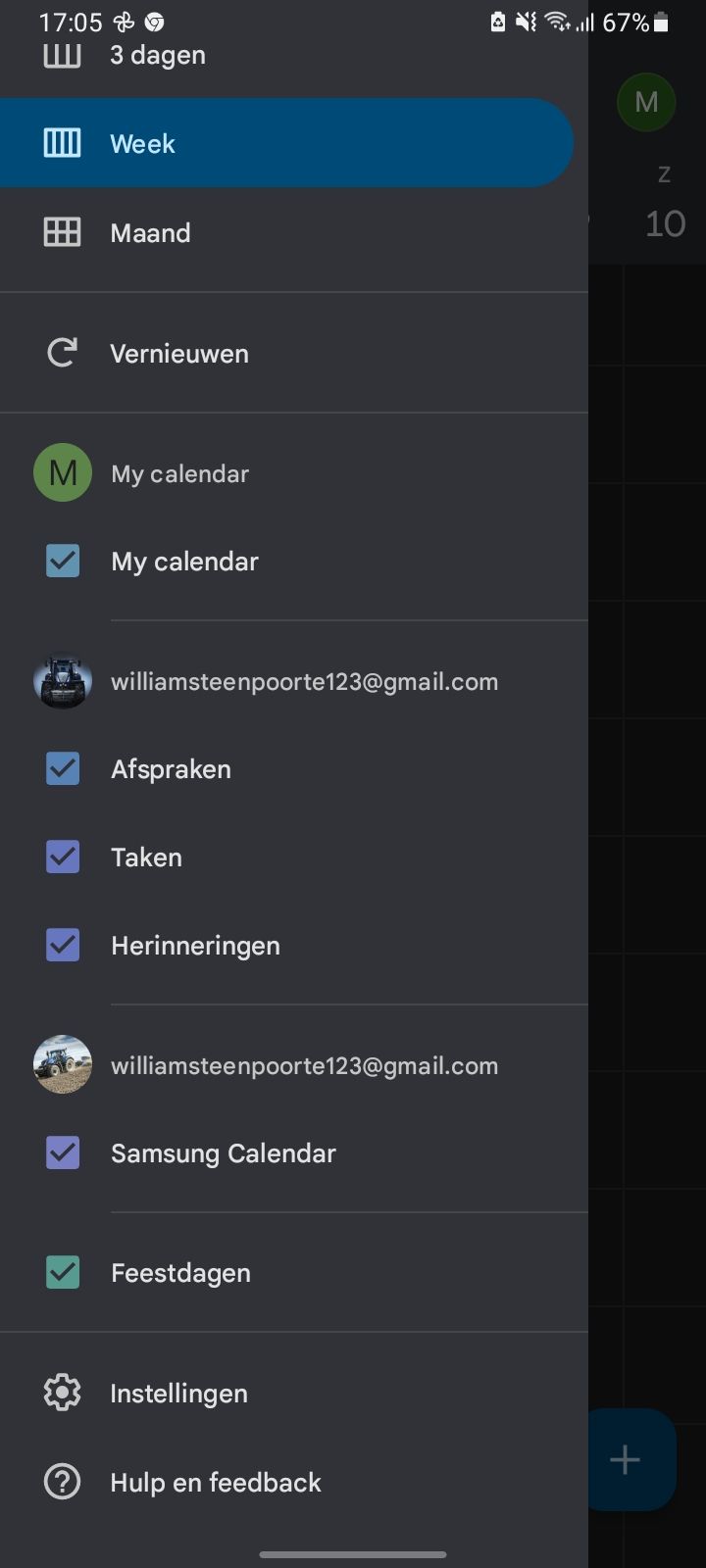Uncheck Samsung Calendar
Screen dimensions: 706x1568
63,1153
